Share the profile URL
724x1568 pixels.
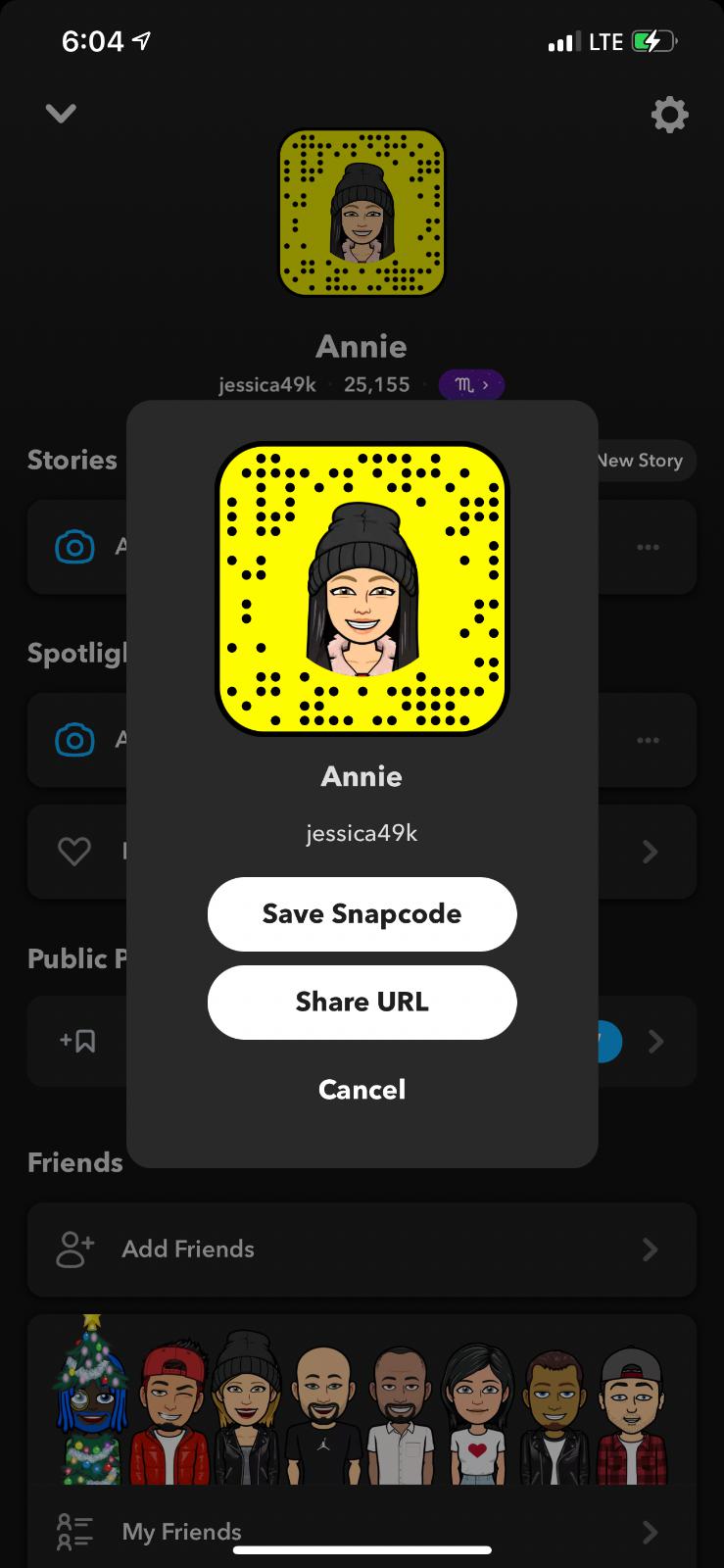coord(362,1002)
